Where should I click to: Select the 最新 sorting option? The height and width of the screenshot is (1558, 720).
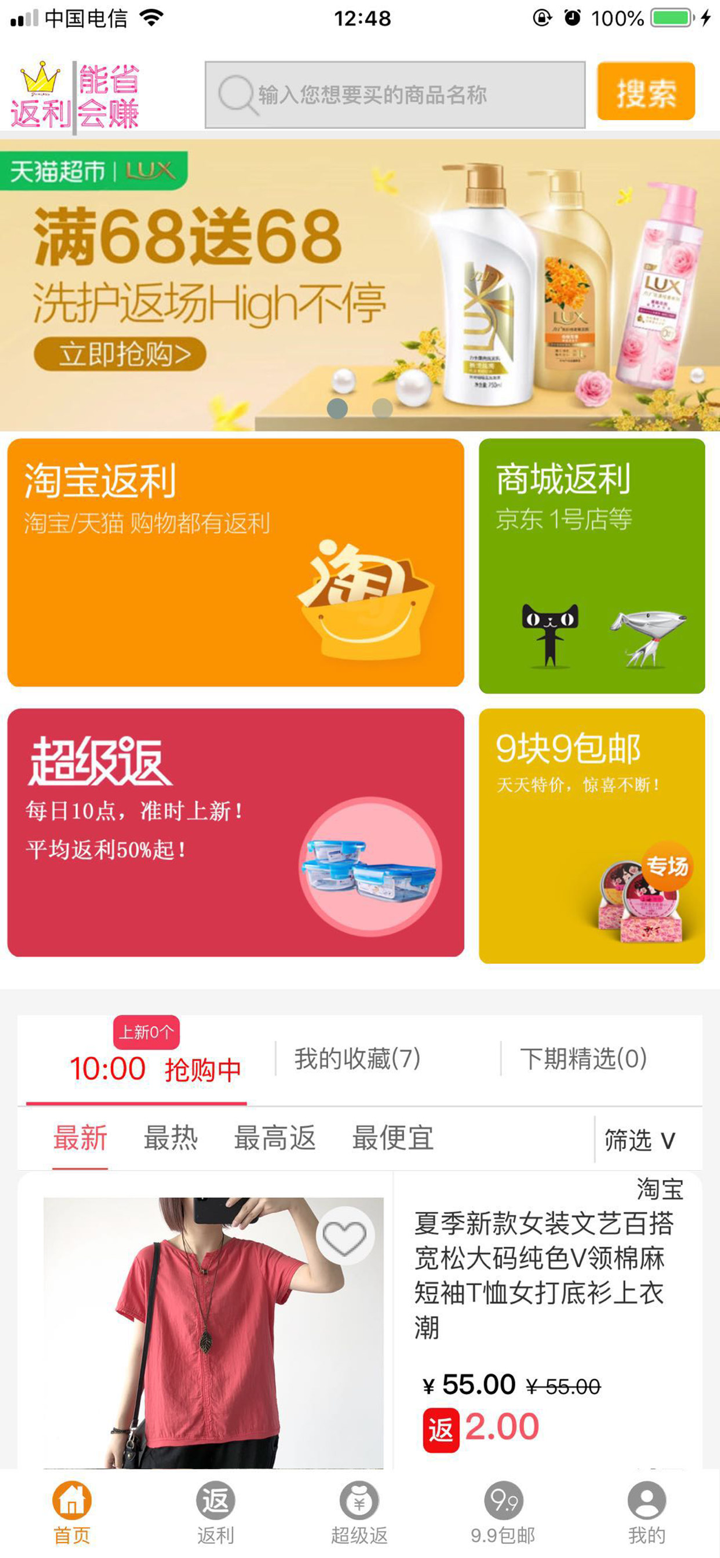click(80, 1138)
